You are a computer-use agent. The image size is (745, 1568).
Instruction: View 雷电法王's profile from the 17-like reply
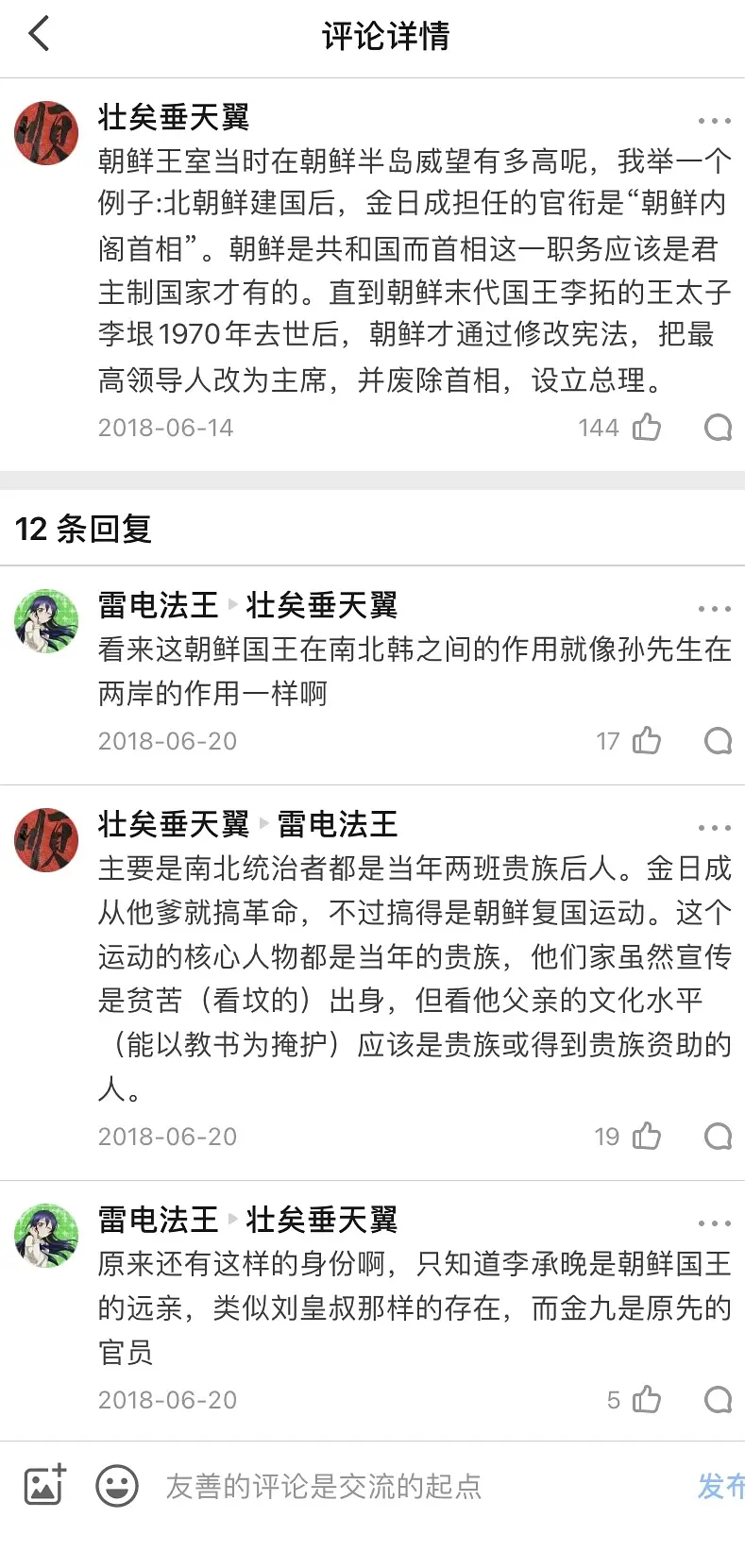[46, 621]
